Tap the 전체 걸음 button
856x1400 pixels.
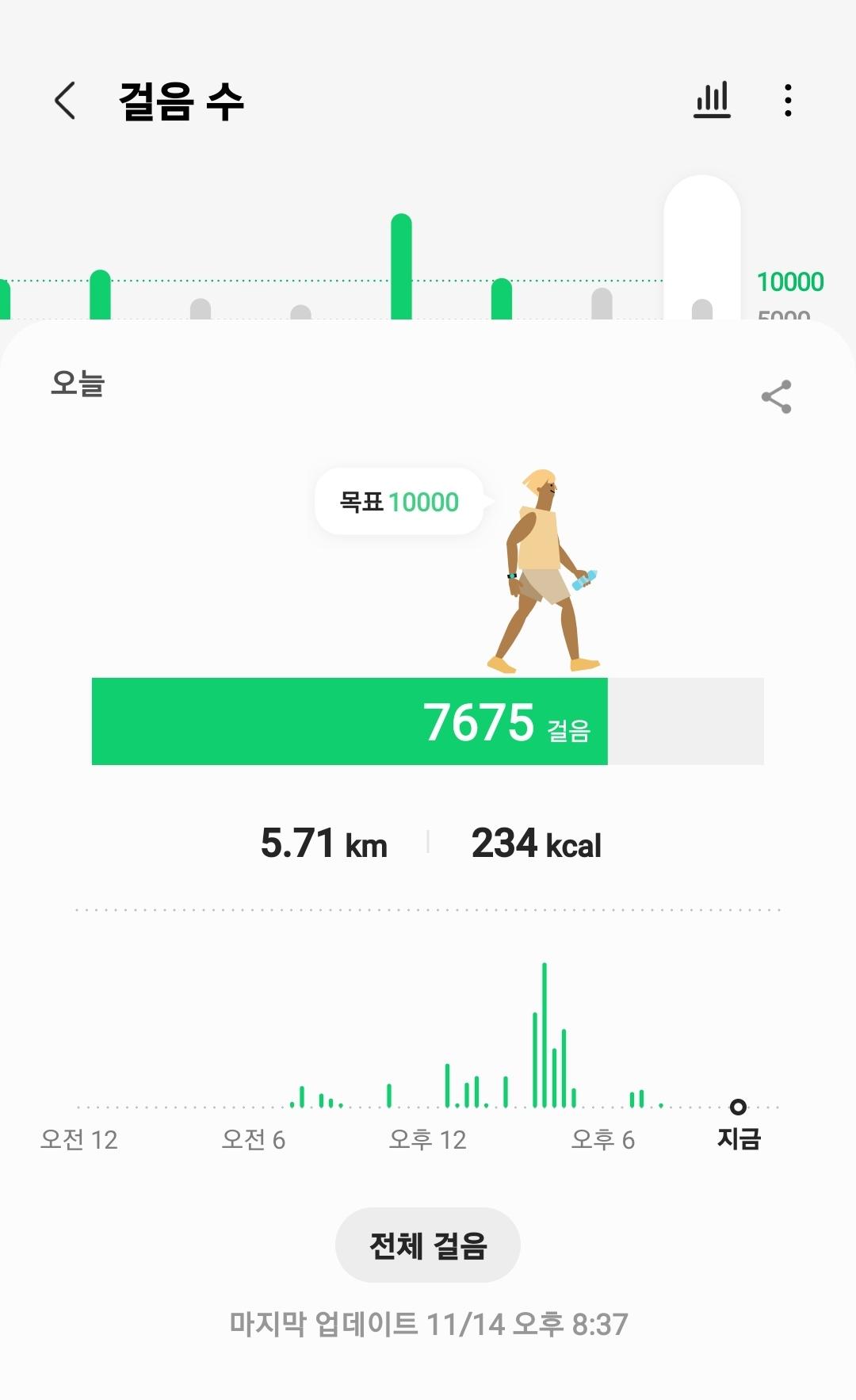click(x=428, y=1245)
